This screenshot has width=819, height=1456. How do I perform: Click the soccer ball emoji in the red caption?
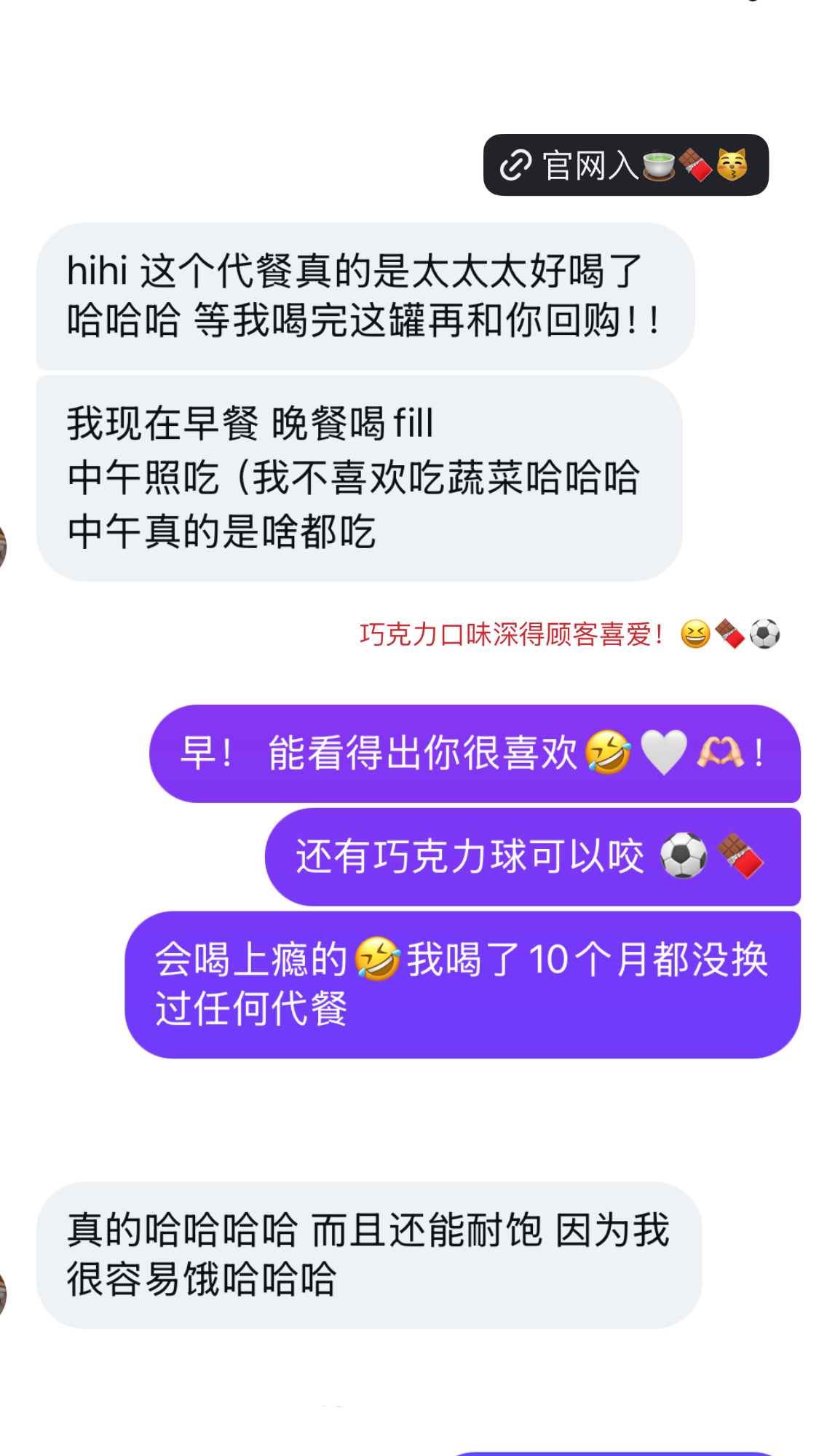point(765,635)
